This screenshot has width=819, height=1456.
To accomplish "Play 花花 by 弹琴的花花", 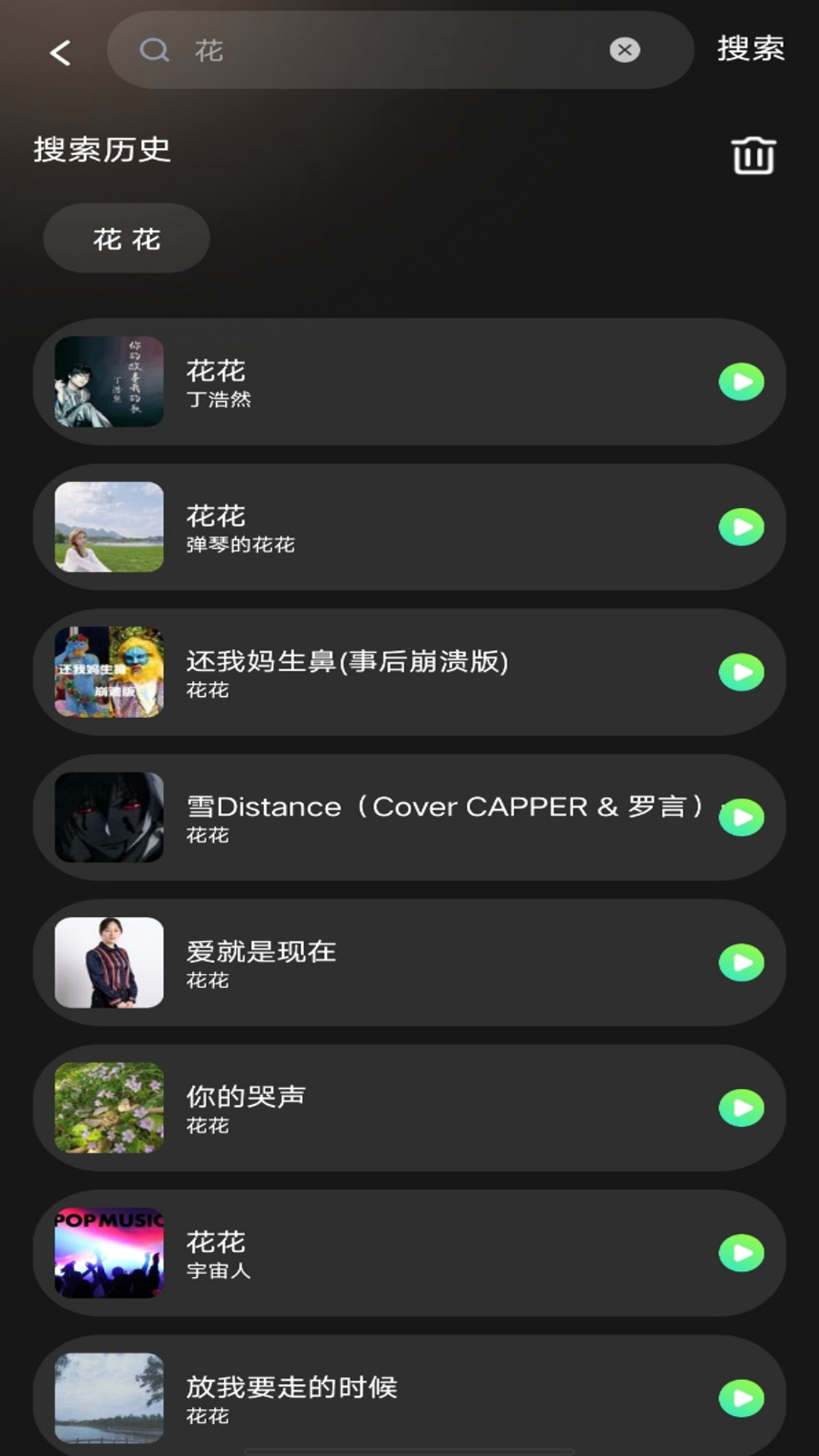I will [x=739, y=528].
